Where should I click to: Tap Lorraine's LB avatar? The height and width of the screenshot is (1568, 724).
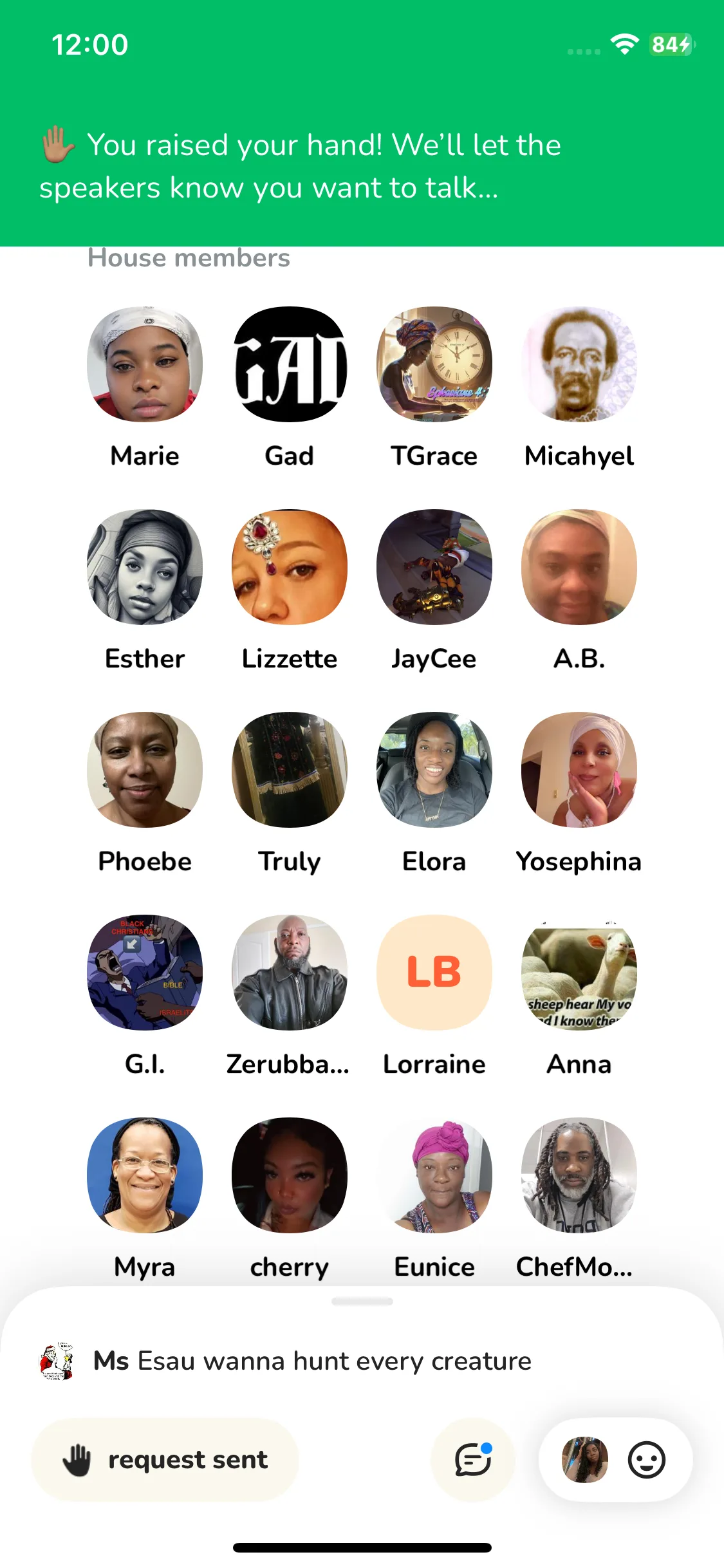434,973
